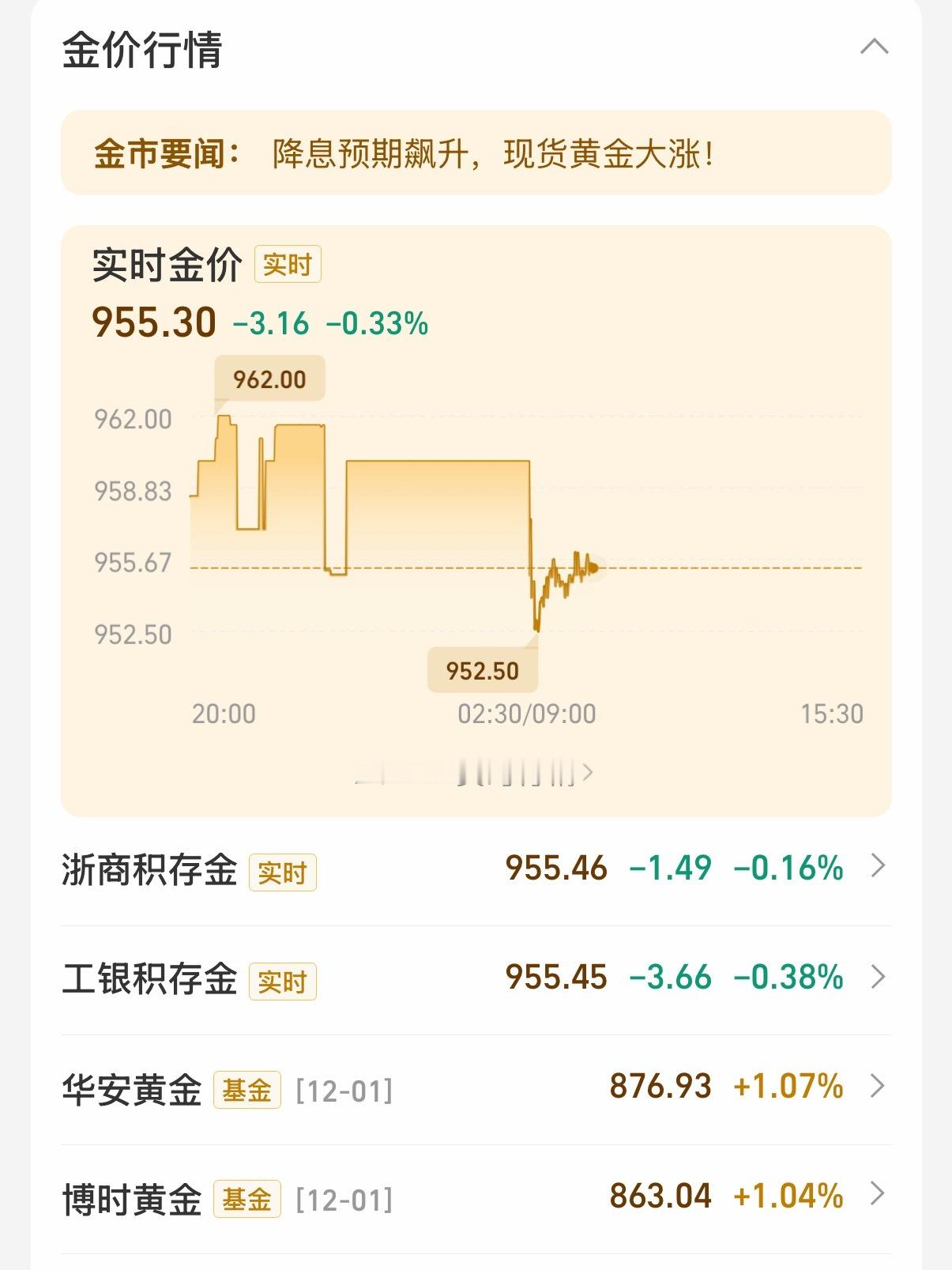Open 工银积存金 details

(476, 978)
